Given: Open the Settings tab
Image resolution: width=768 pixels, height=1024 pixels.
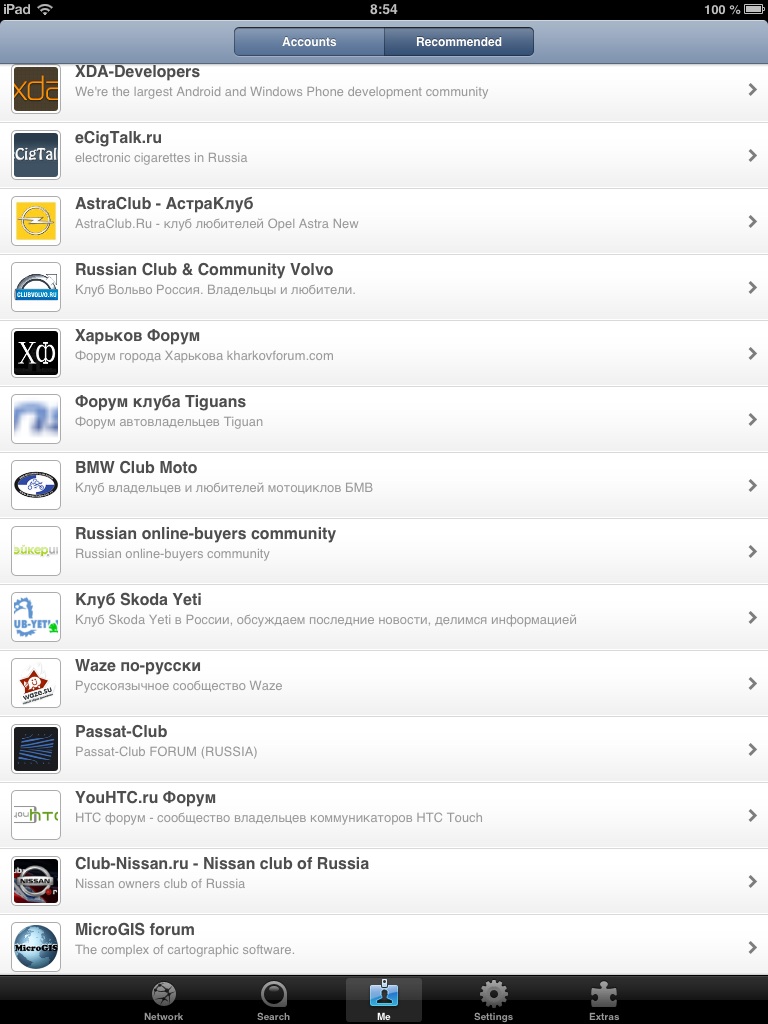Looking at the screenshot, I should (493, 1000).
